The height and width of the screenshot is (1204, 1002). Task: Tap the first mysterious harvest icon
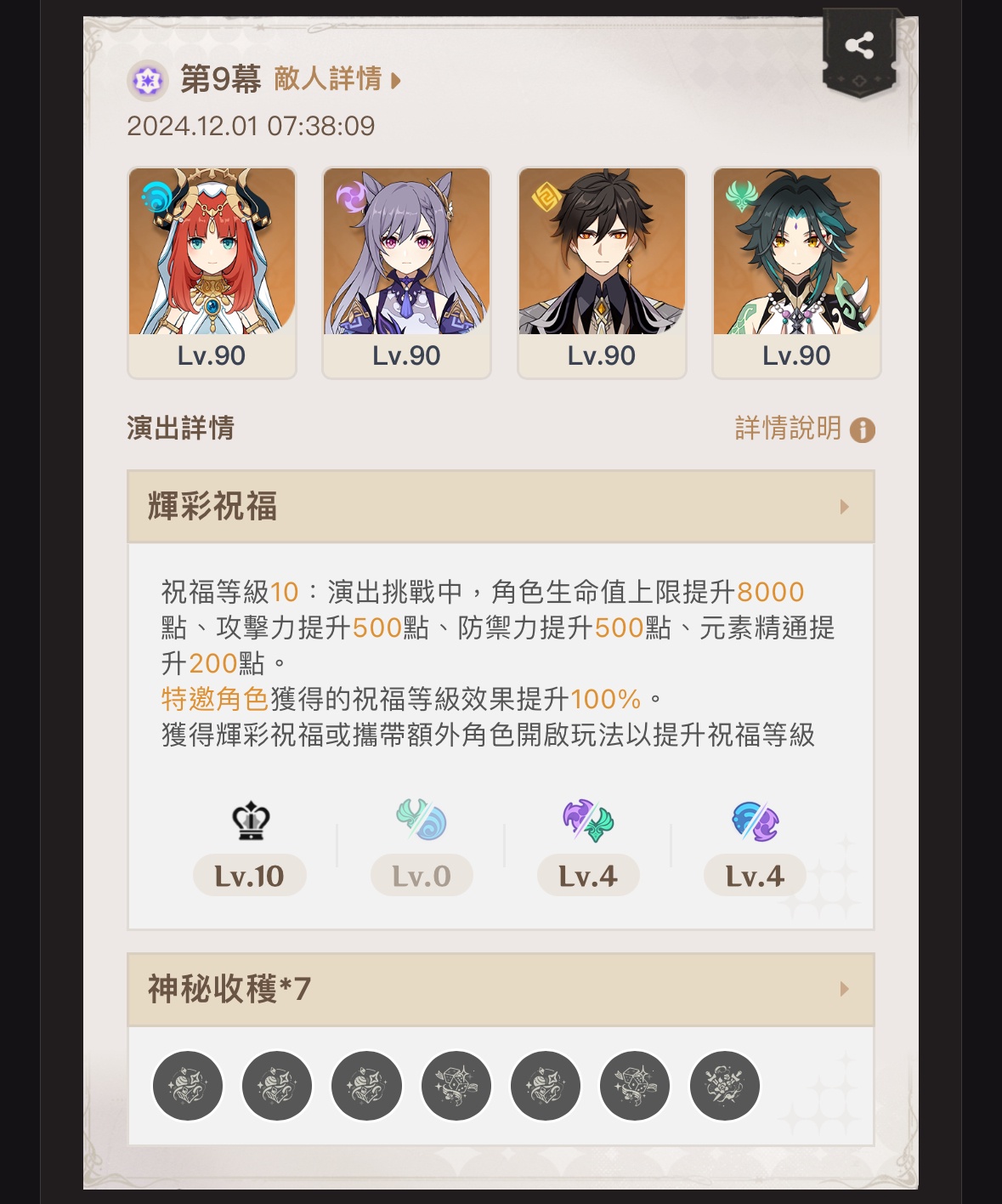pyautogui.click(x=188, y=1086)
